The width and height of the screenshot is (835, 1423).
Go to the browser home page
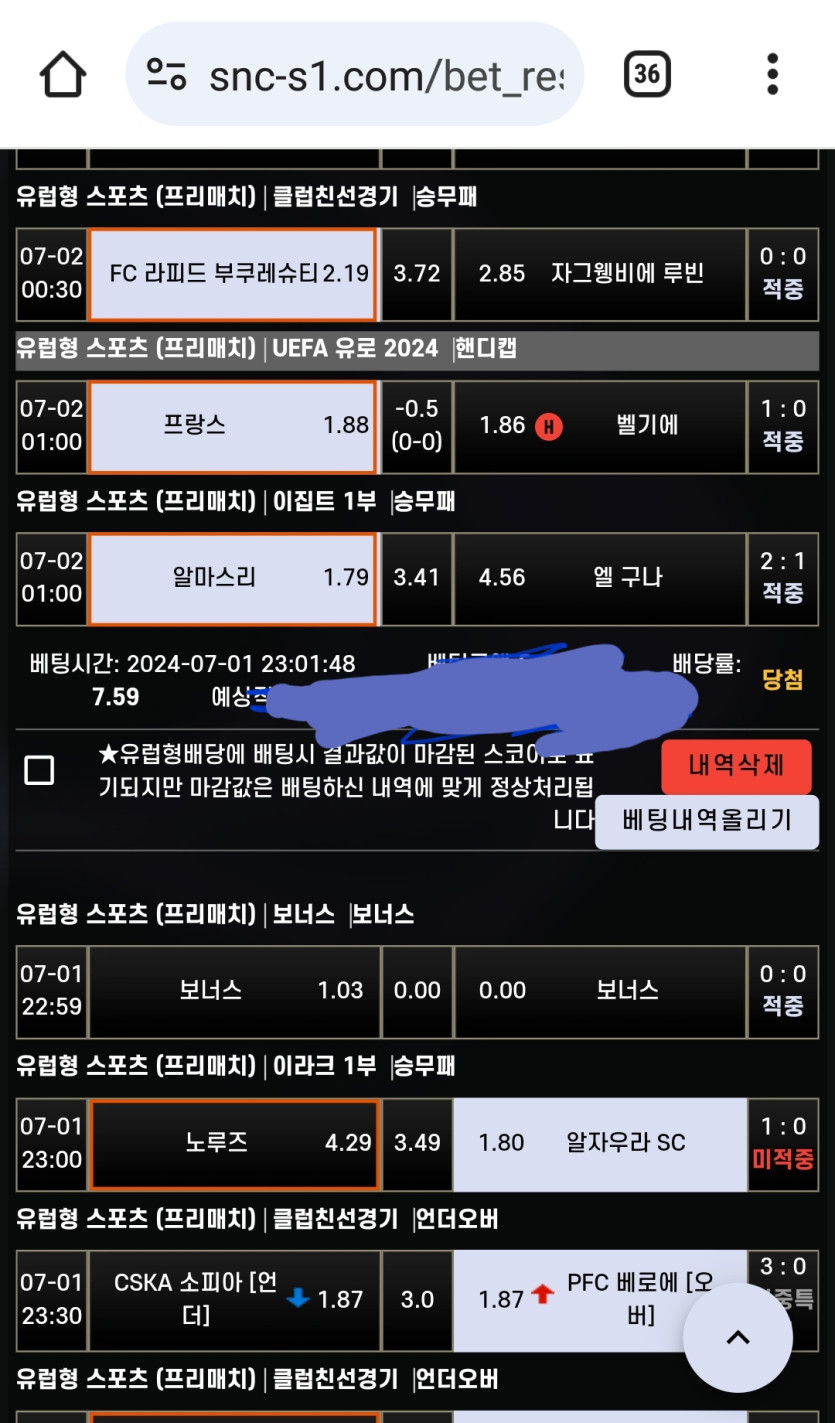pos(62,74)
